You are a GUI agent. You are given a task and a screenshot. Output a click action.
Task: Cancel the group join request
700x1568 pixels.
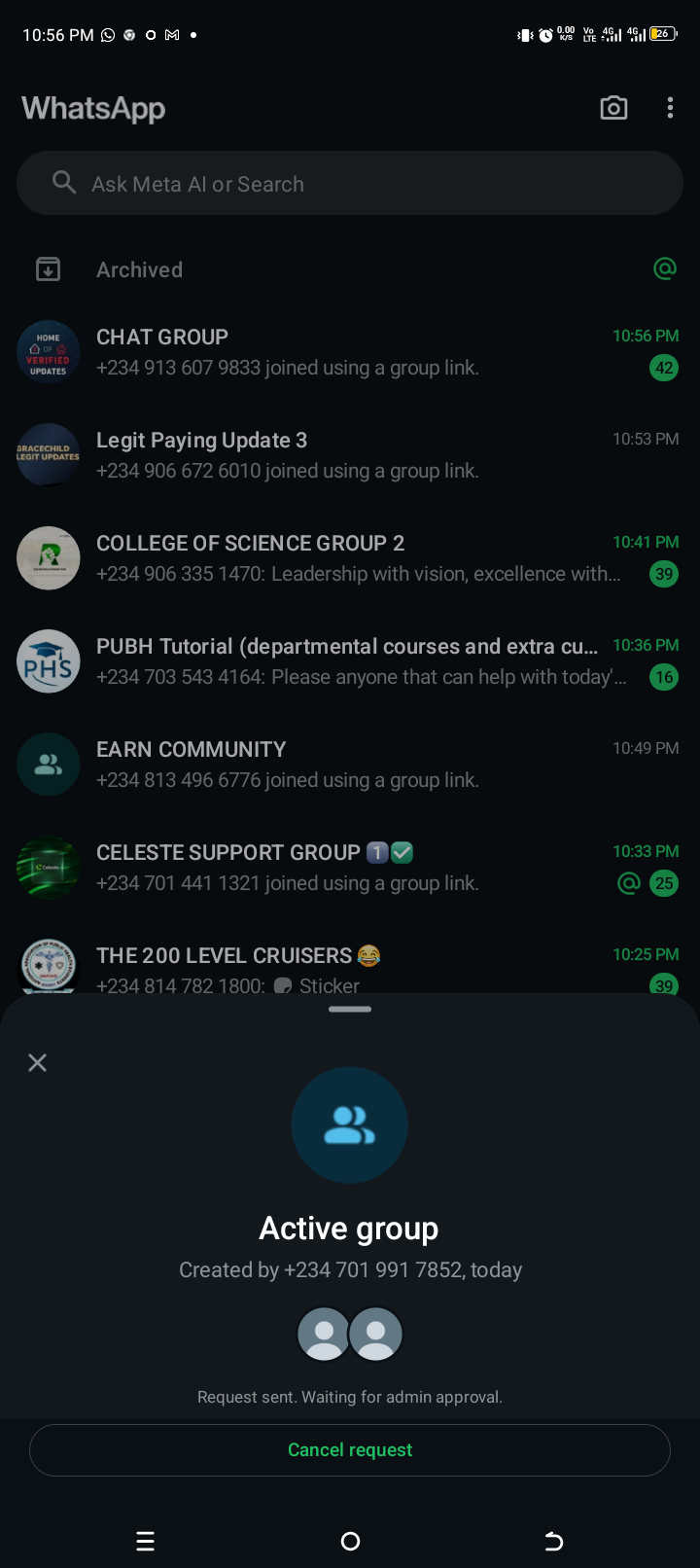[x=350, y=1449]
